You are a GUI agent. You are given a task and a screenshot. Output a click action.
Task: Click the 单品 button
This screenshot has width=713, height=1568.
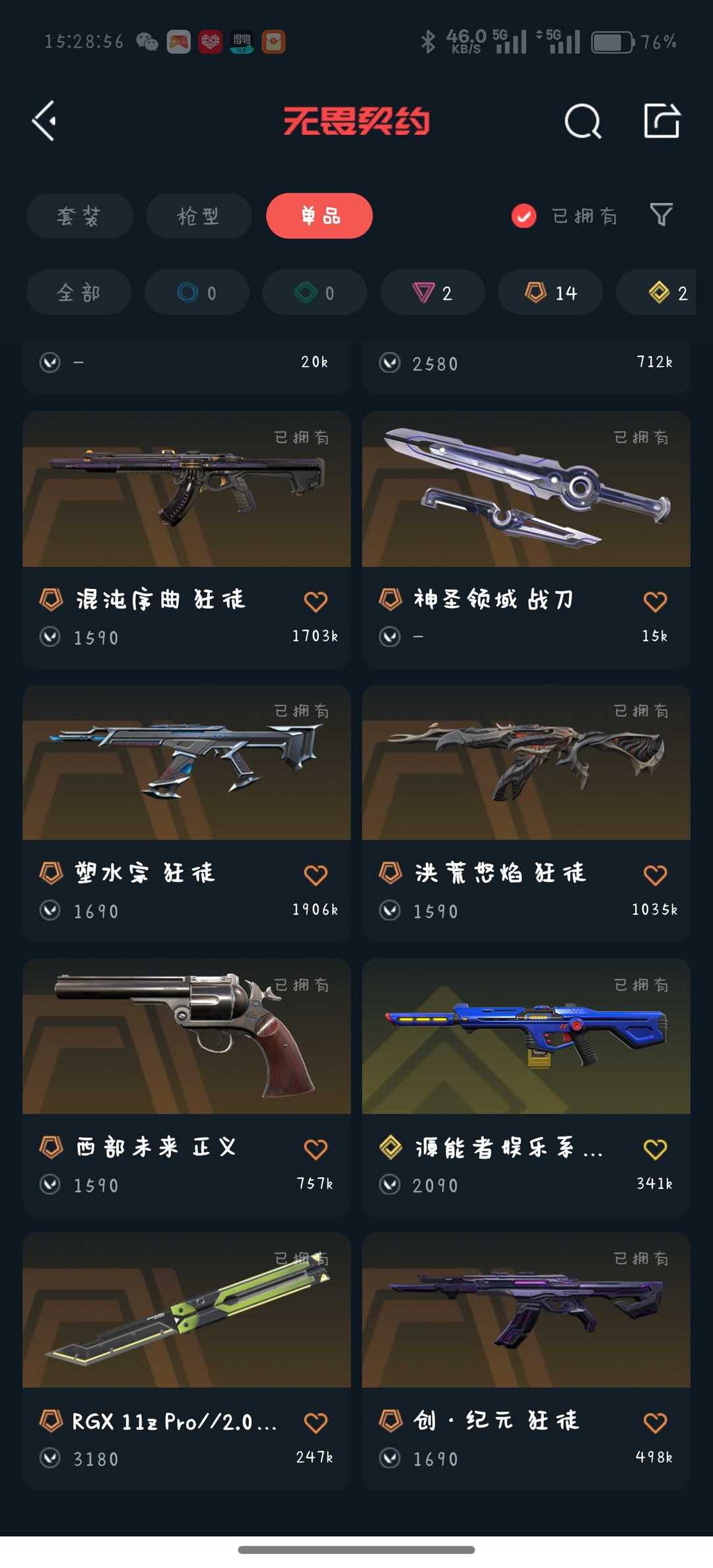coord(319,216)
